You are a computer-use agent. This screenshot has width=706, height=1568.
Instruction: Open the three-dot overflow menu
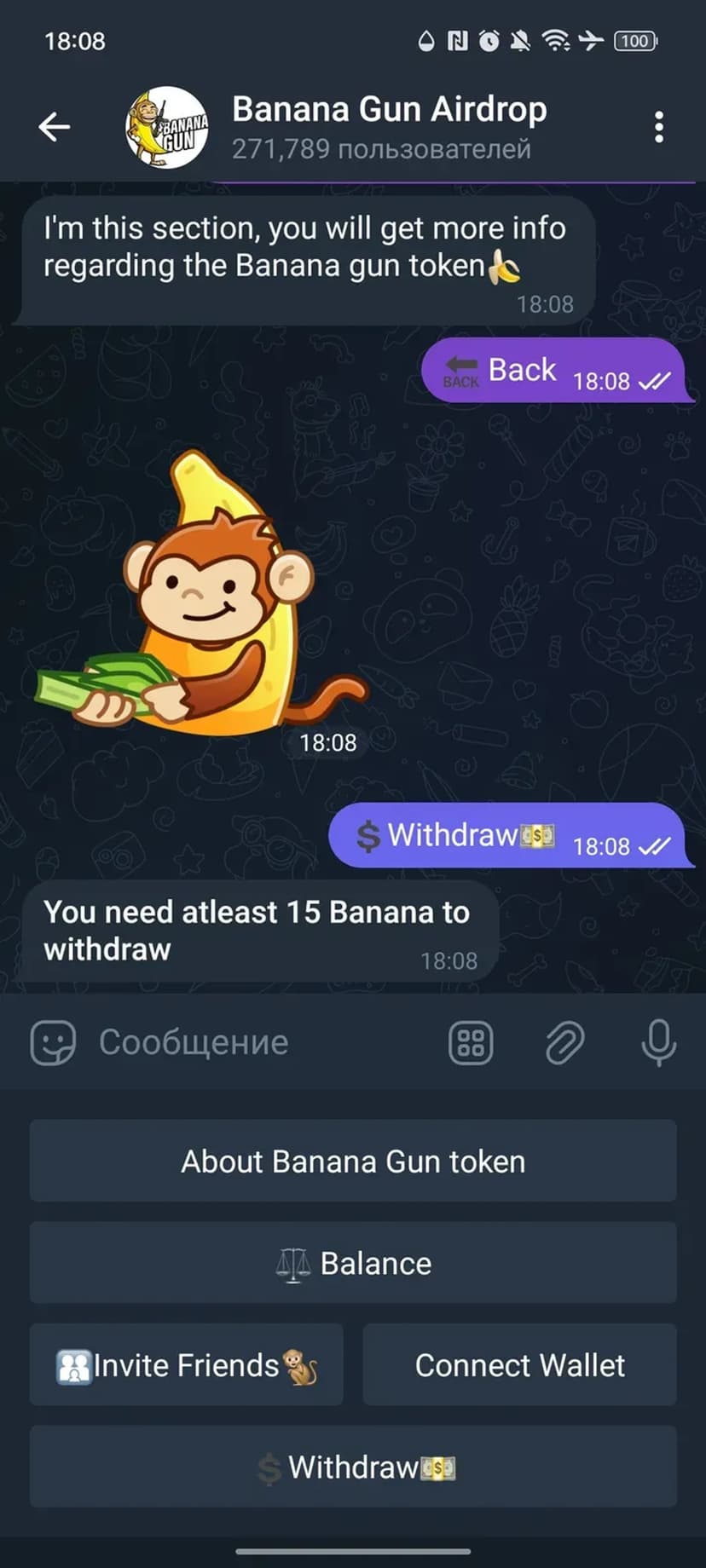pos(658,127)
